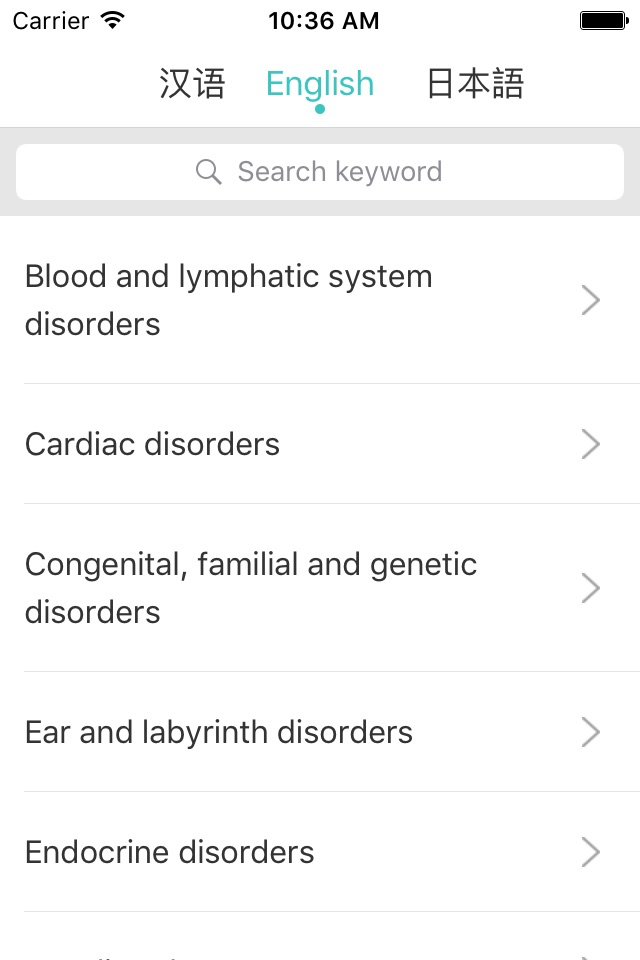640x960 pixels.
Task: Tap the Search keyword field
Action: [320, 172]
